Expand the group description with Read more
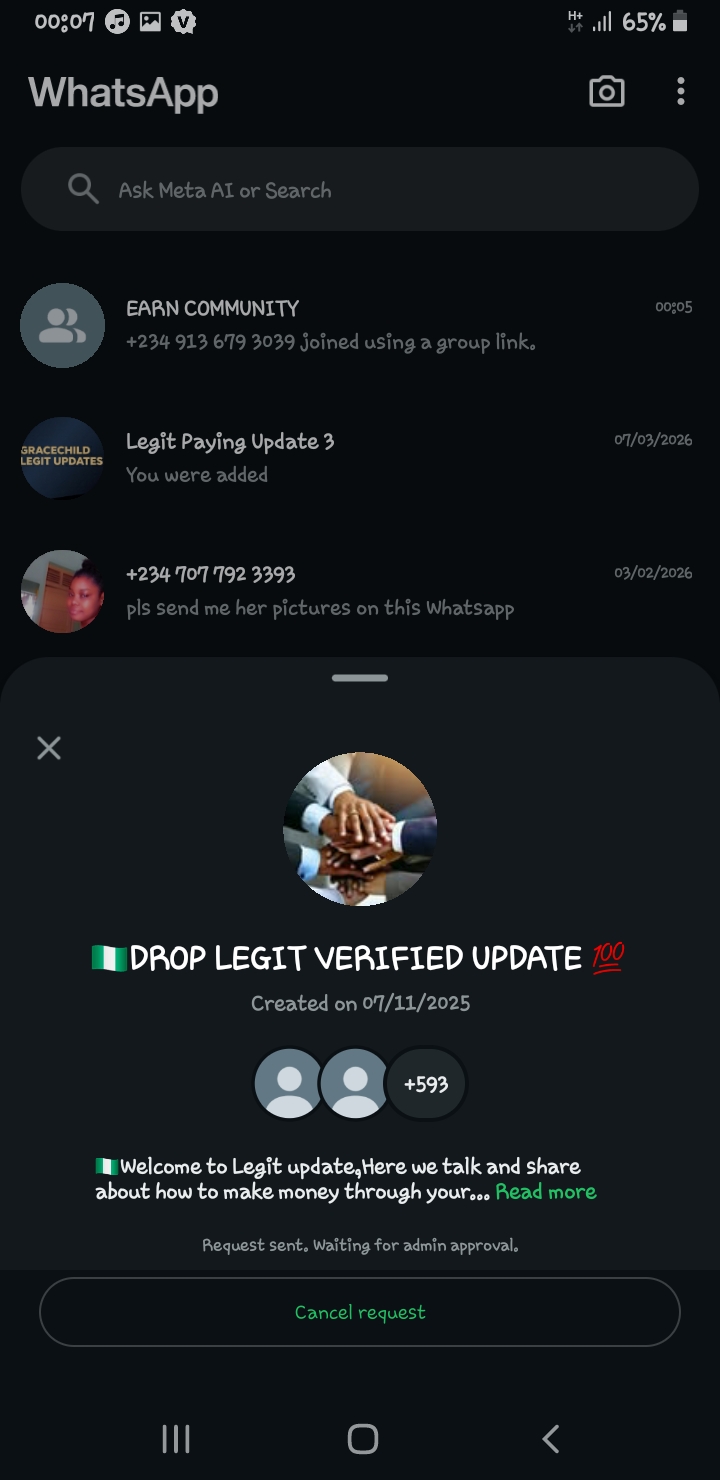This screenshot has height=1480, width=720. [x=546, y=1192]
